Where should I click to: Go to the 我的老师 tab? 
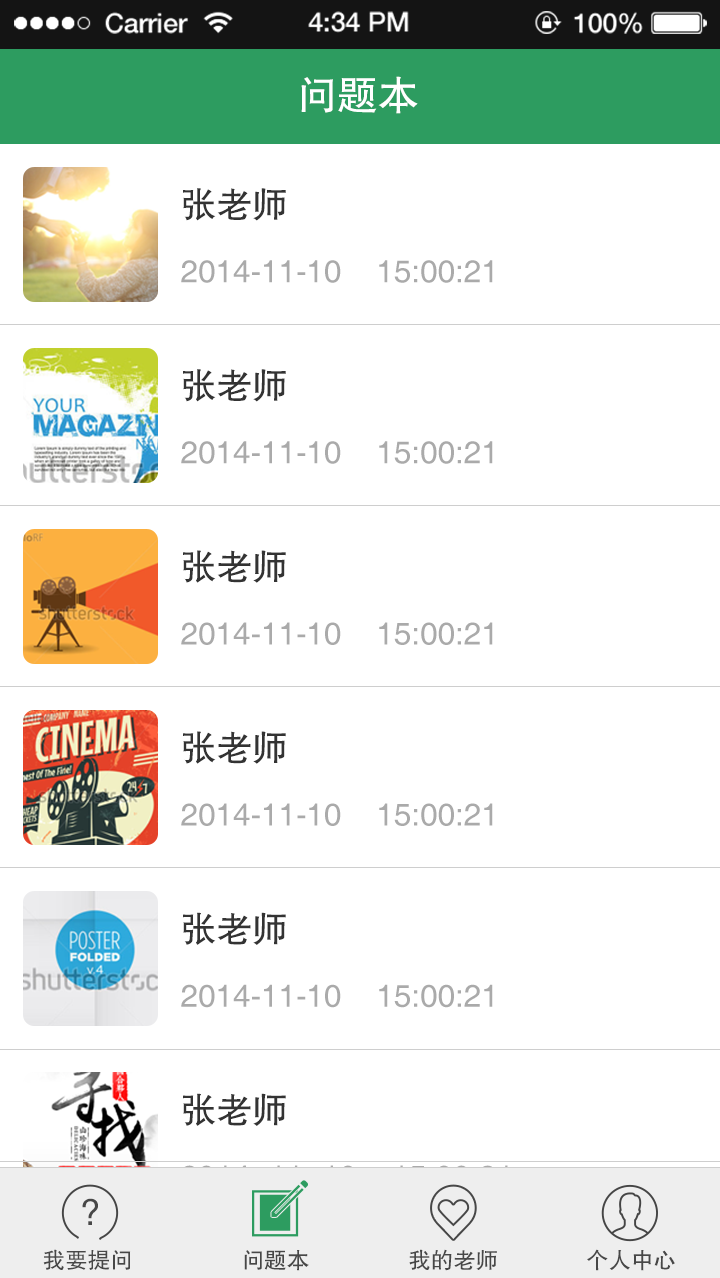pyautogui.click(x=453, y=1224)
